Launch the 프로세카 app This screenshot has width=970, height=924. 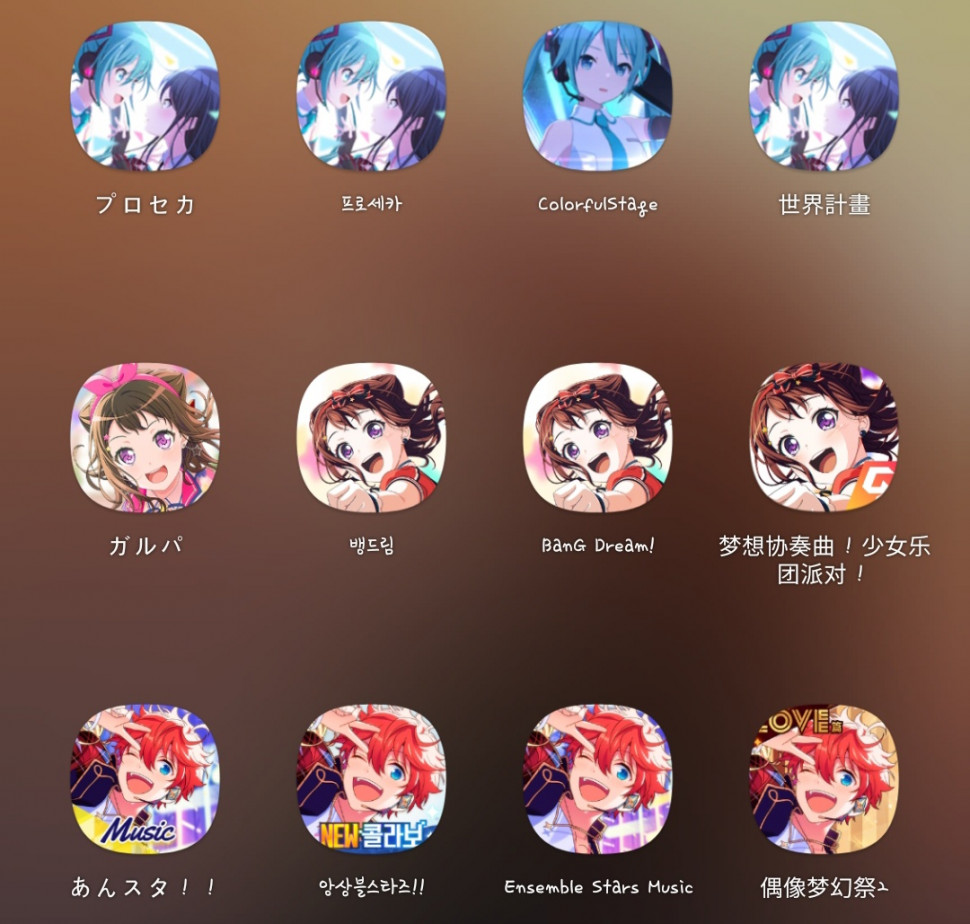(x=371, y=96)
